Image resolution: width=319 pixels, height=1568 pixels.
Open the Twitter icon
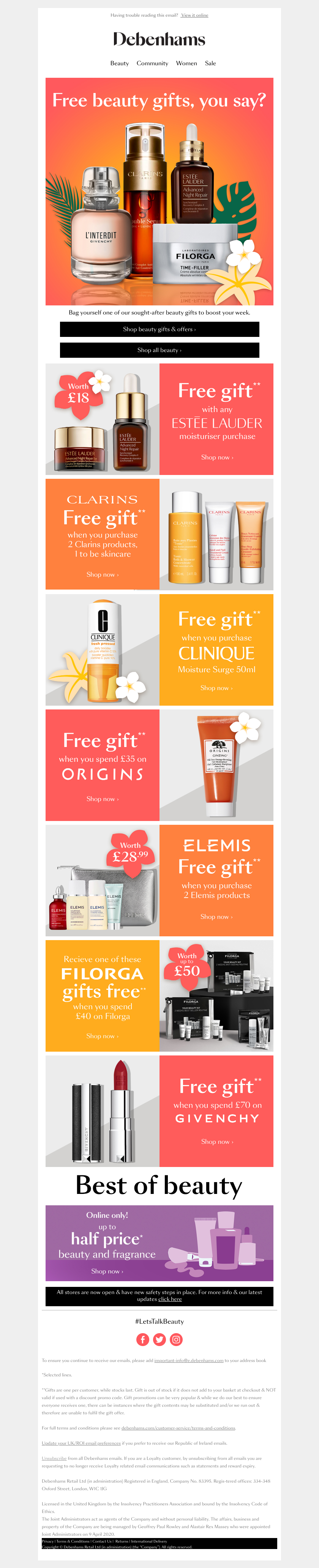point(159,1339)
